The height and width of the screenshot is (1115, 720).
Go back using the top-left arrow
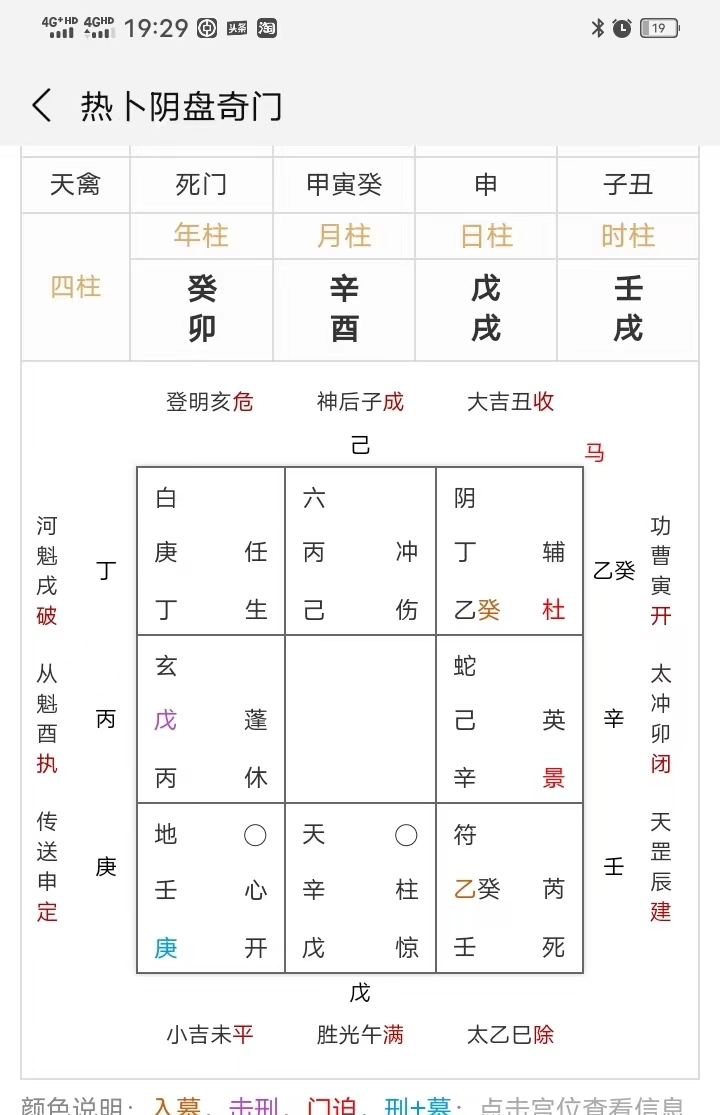42,105
